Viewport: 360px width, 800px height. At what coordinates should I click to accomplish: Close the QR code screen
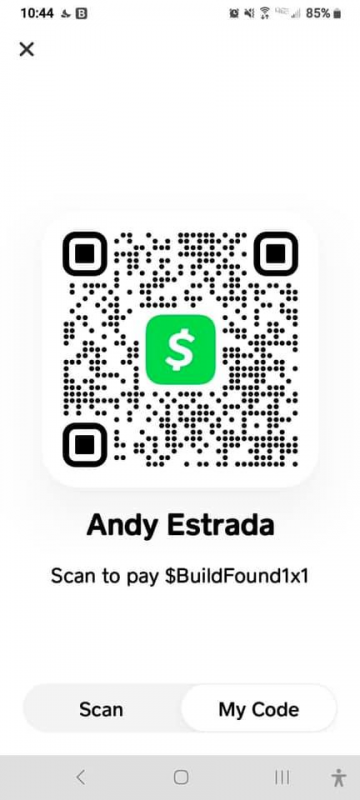click(27, 49)
